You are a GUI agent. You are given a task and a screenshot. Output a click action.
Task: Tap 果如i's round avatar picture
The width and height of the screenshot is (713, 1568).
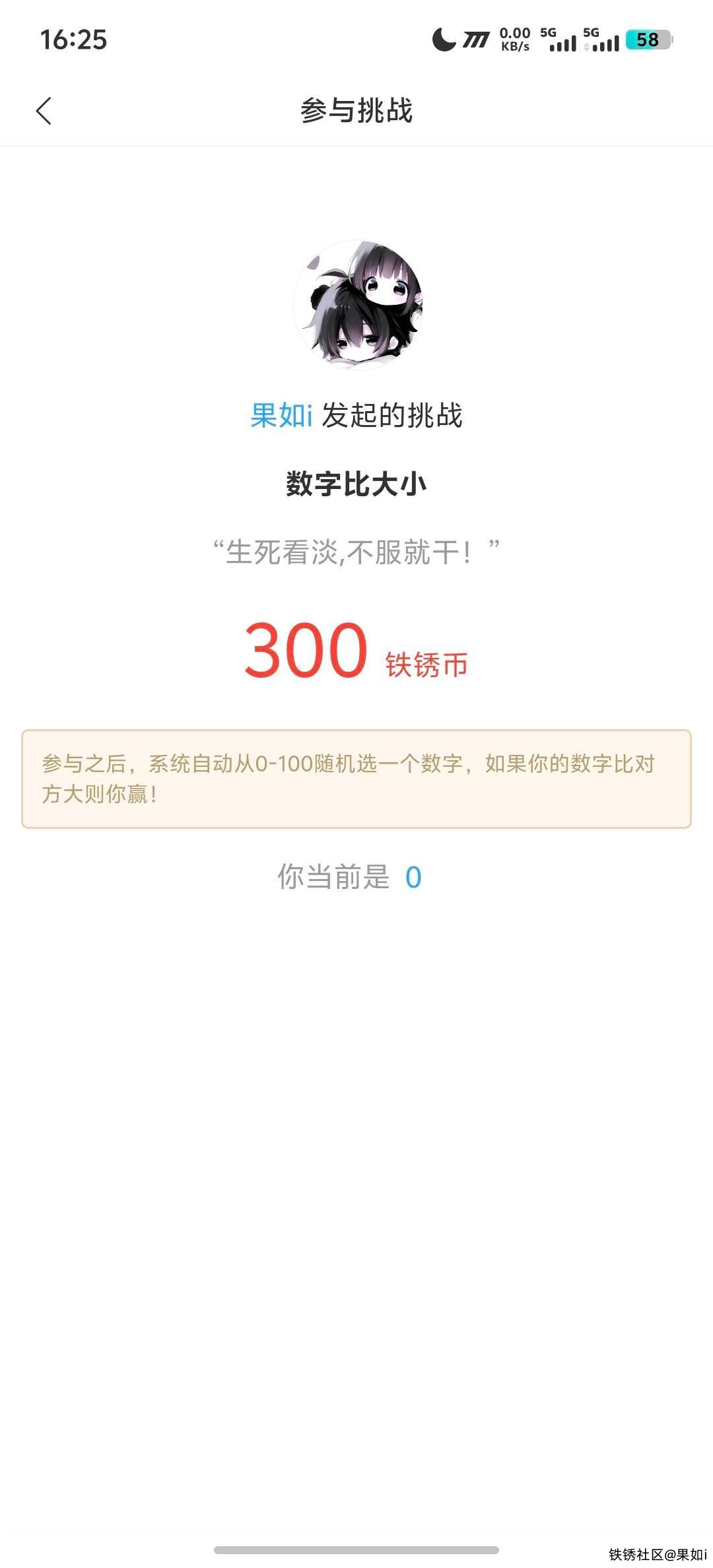[357, 304]
